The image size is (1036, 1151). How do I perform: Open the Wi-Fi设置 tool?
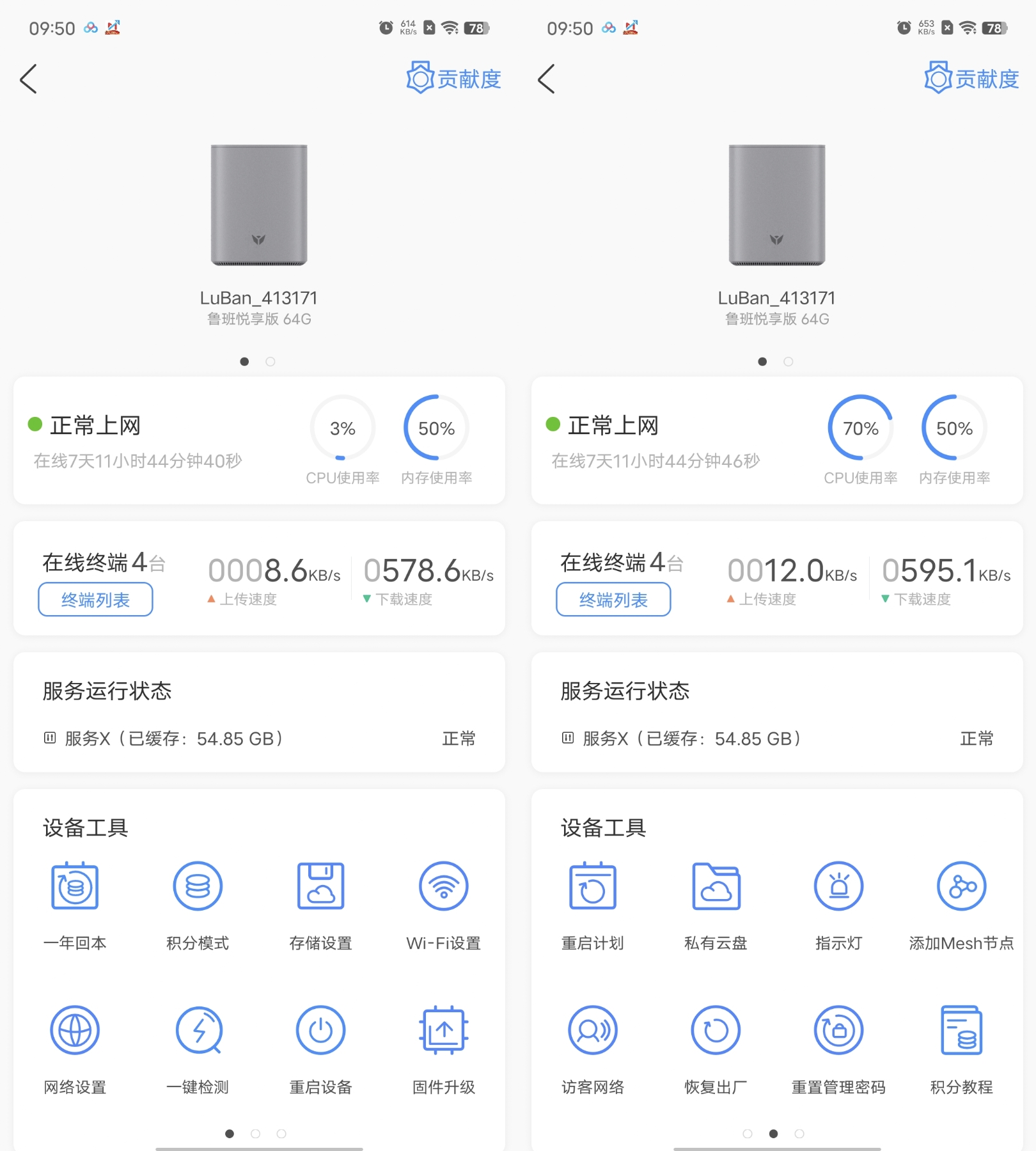point(444,902)
